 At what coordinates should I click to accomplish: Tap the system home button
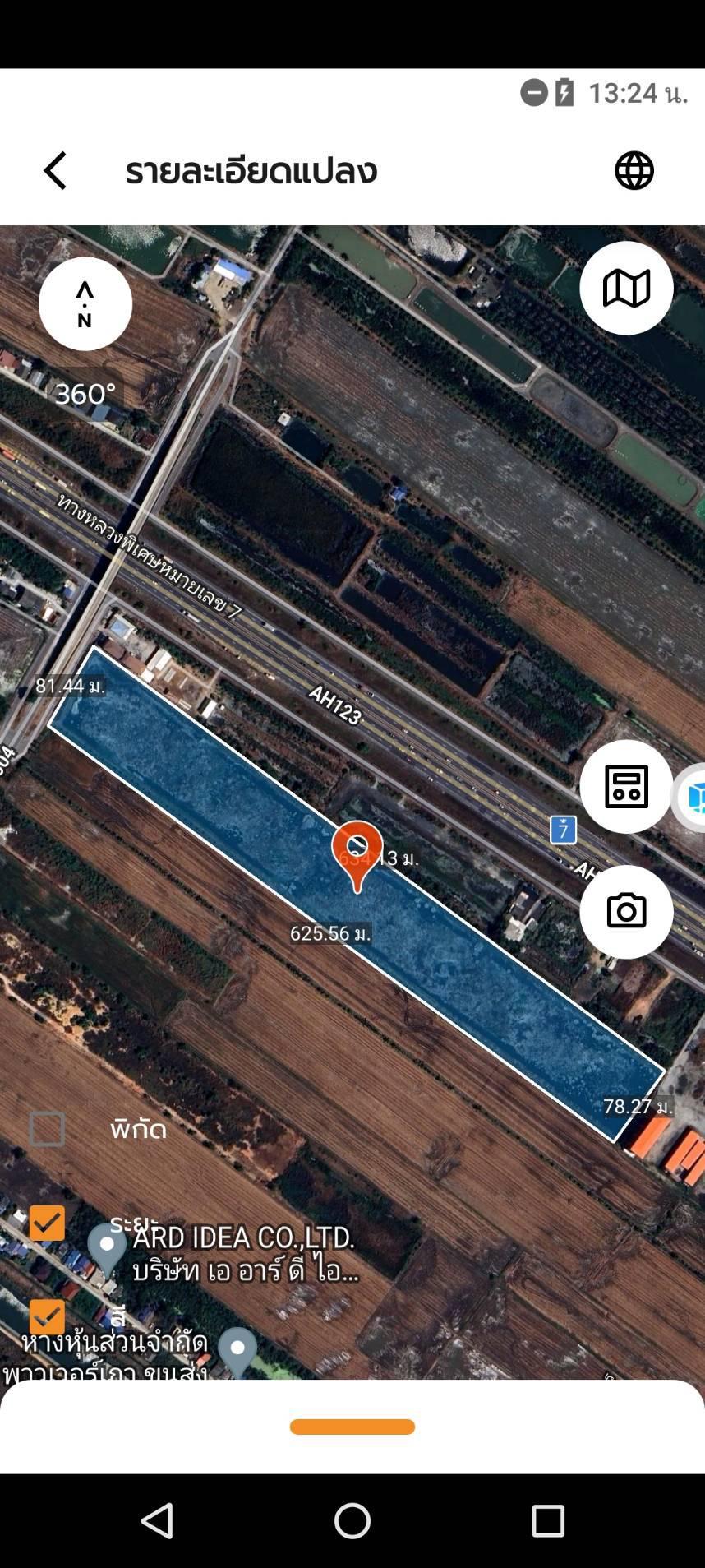(352, 1521)
